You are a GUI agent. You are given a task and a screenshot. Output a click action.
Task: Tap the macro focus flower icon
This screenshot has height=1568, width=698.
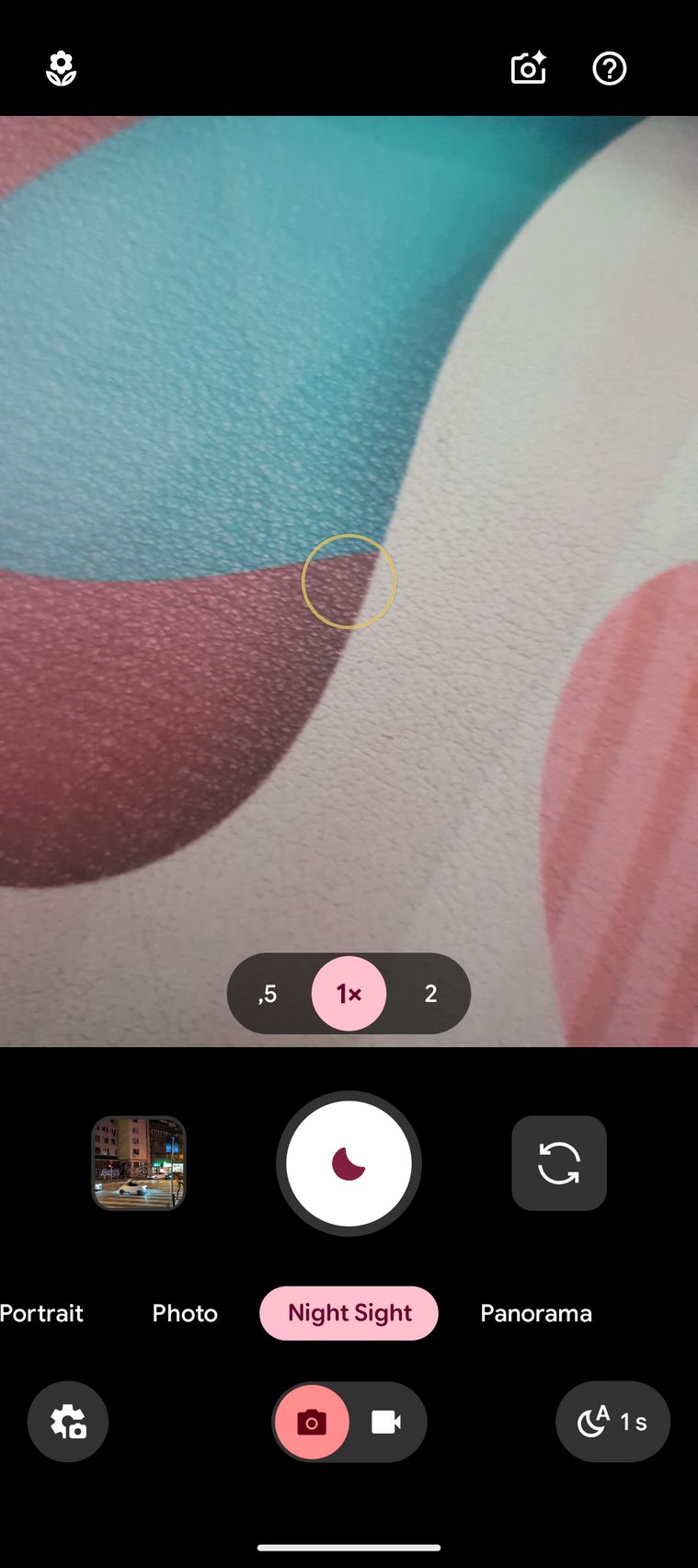(x=61, y=69)
